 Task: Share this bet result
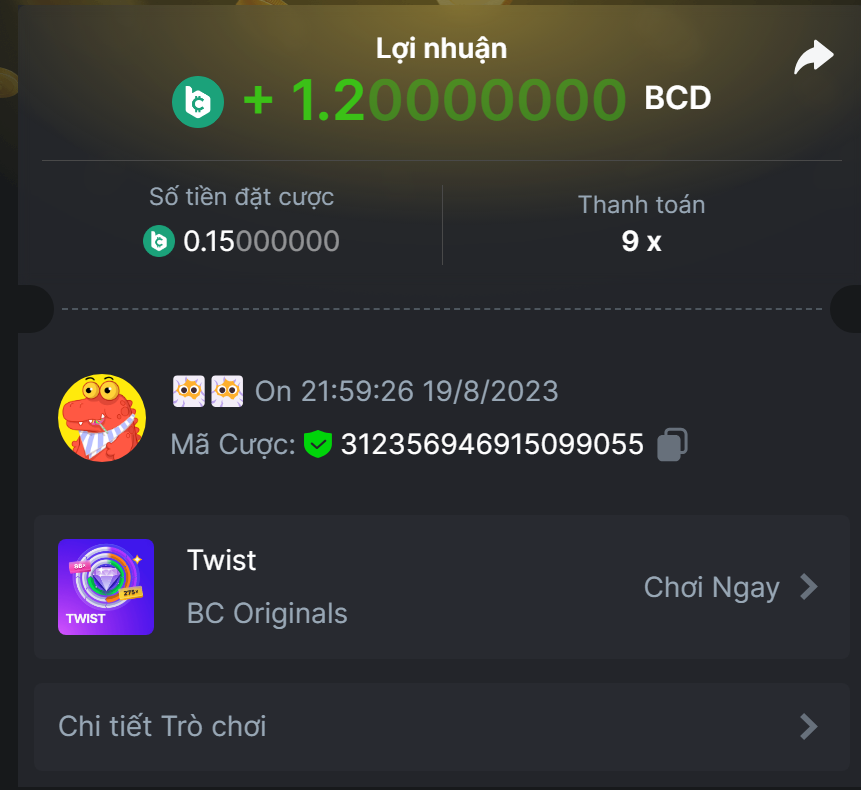click(813, 58)
